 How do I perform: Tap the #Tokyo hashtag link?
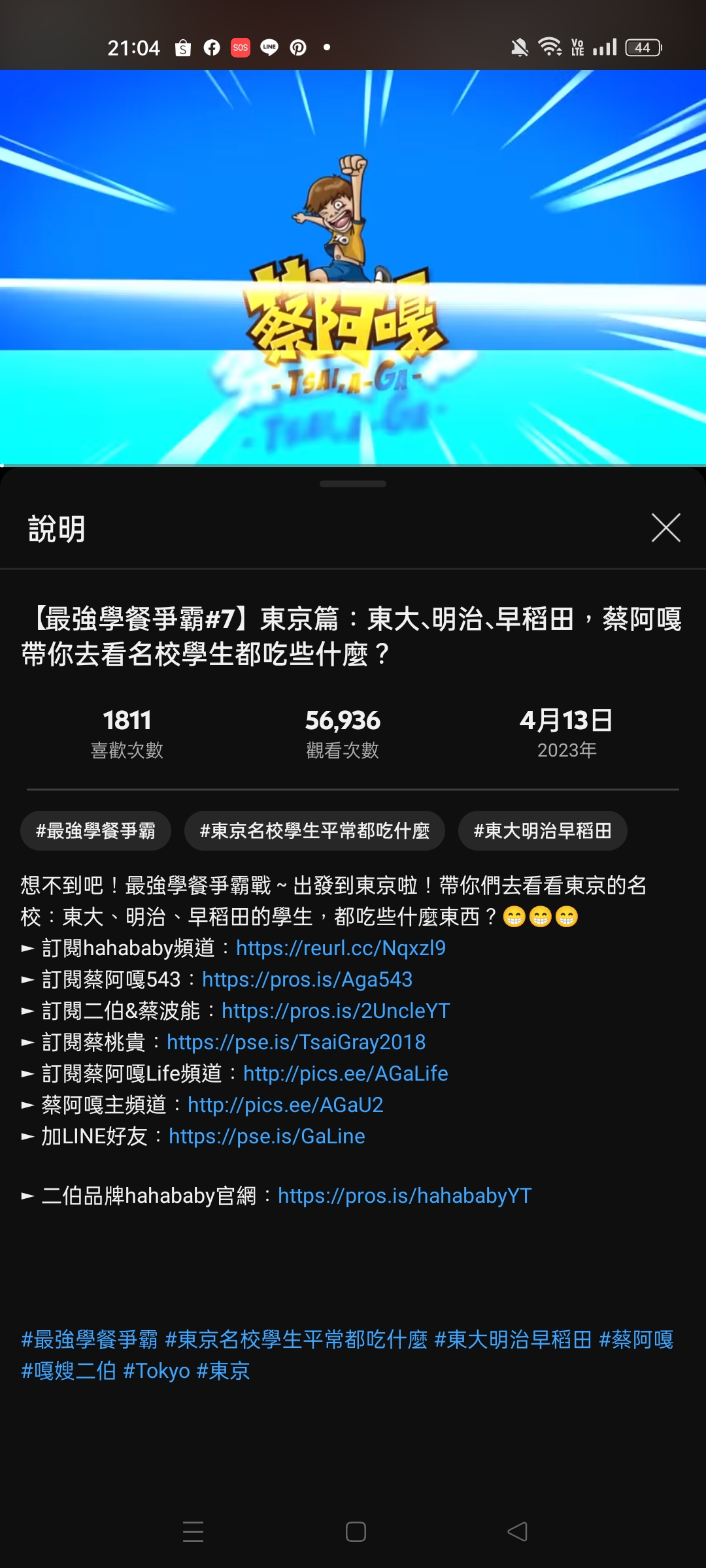tap(156, 1371)
